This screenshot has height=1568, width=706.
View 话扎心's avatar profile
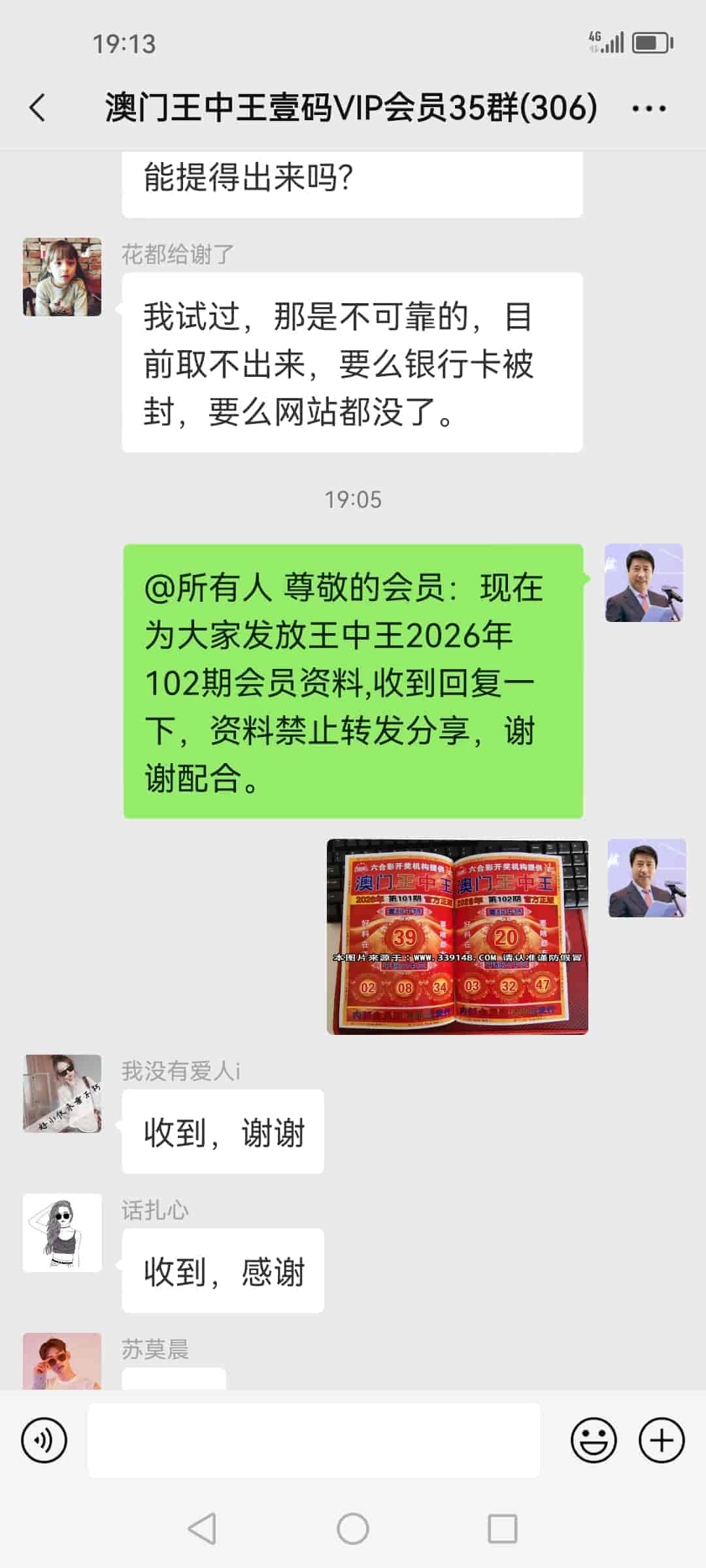tap(62, 1233)
